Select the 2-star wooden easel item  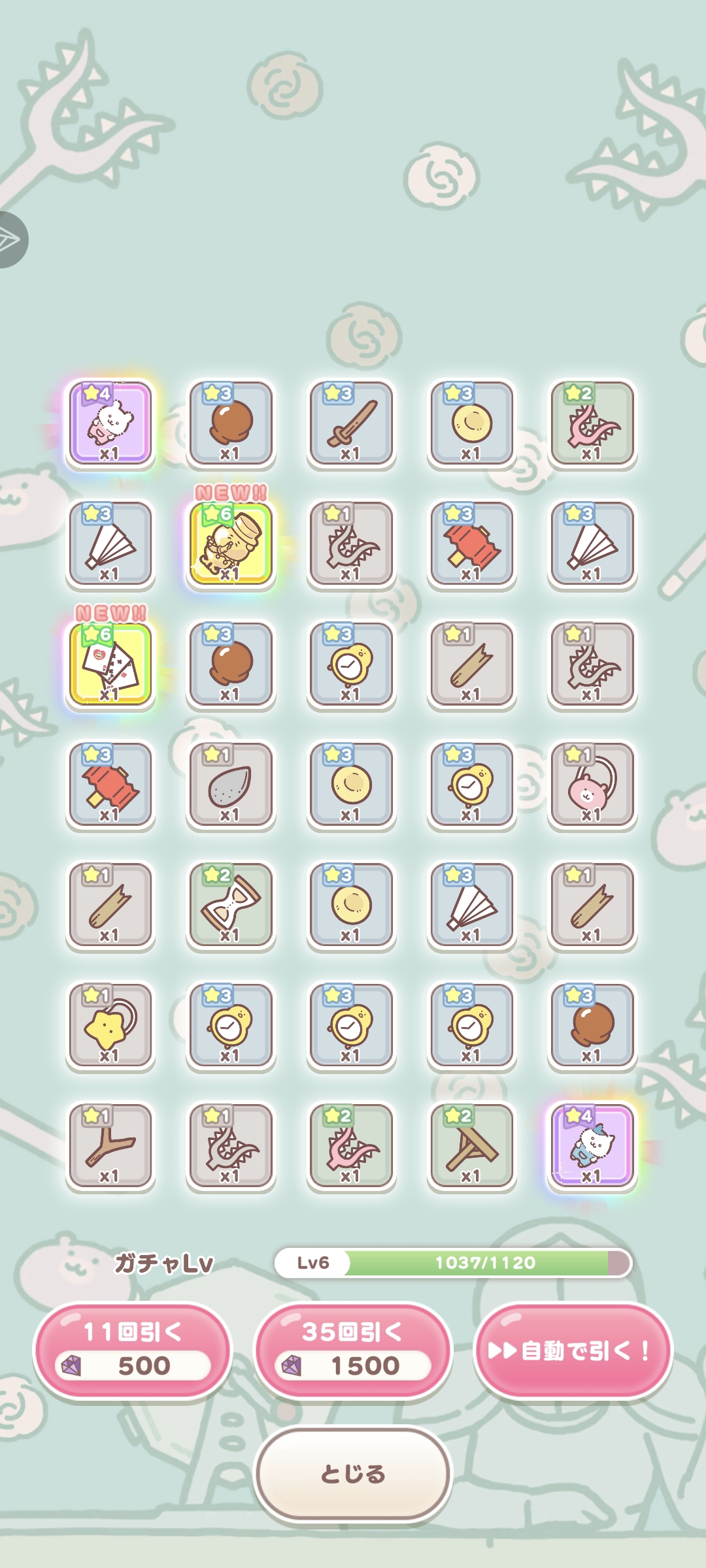click(x=471, y=1146)
